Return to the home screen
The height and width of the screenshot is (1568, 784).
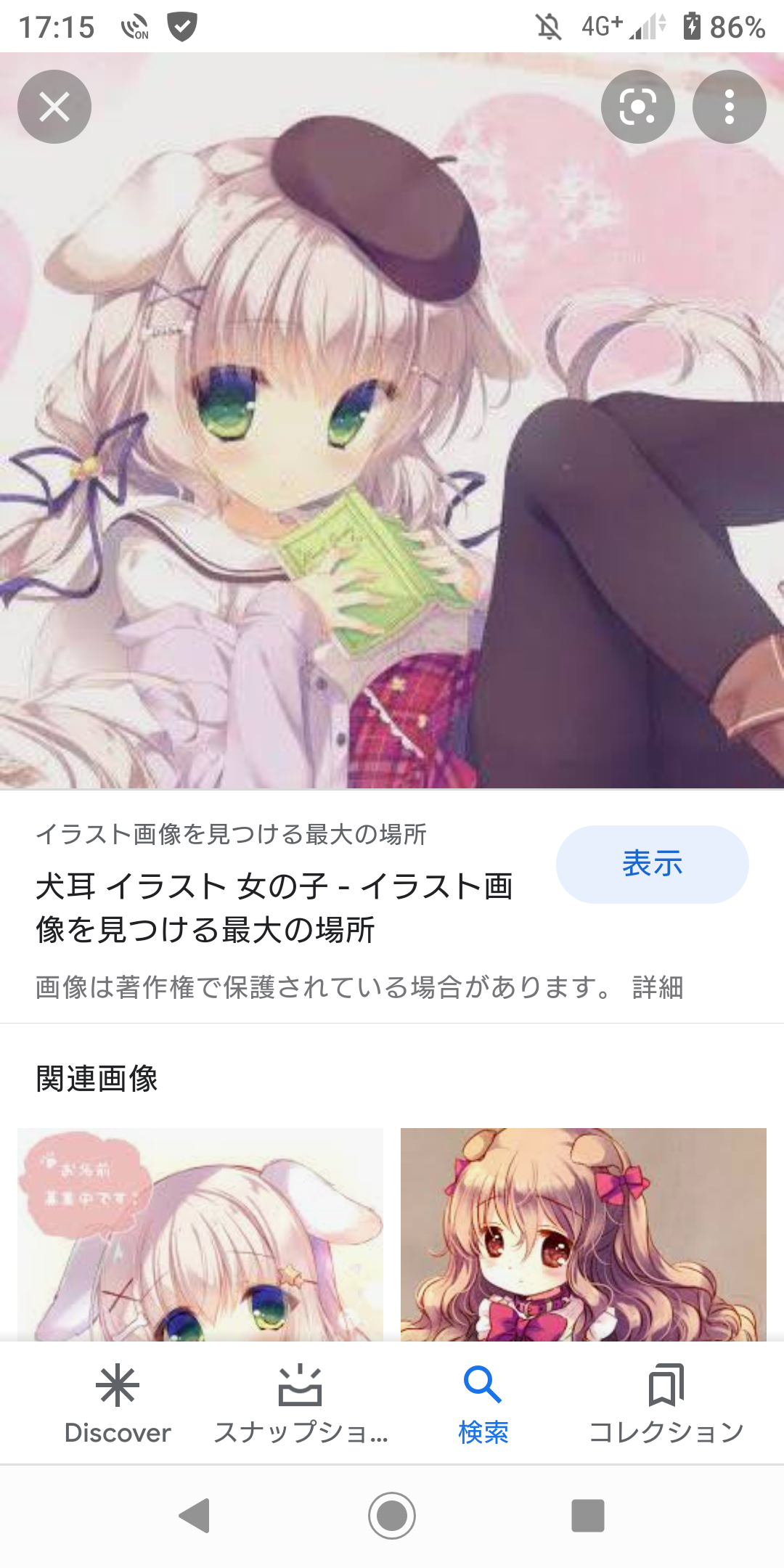tap(392, 1516)
